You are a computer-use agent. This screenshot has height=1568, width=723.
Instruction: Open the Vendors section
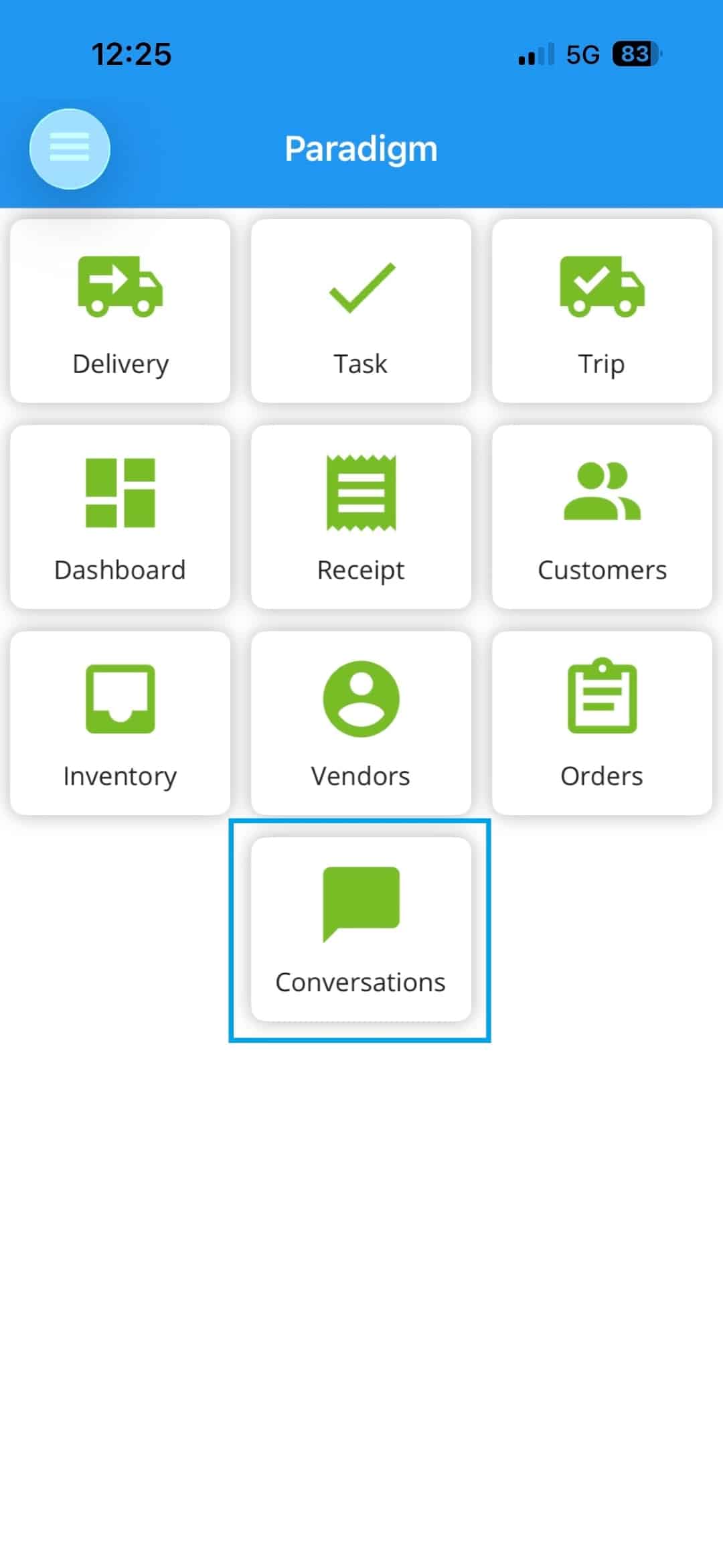[361, 723]
